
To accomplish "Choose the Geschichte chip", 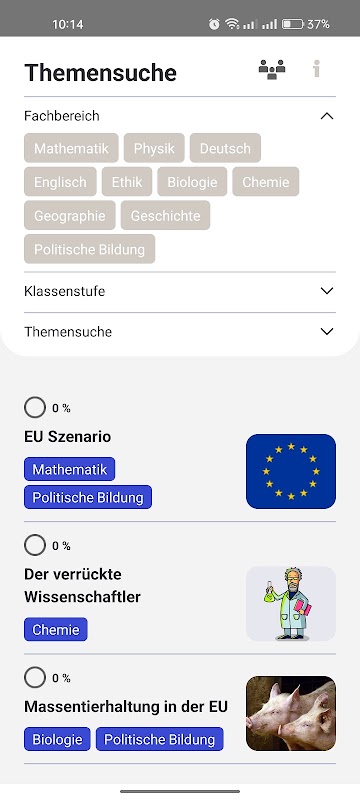I will click(165, 215).
